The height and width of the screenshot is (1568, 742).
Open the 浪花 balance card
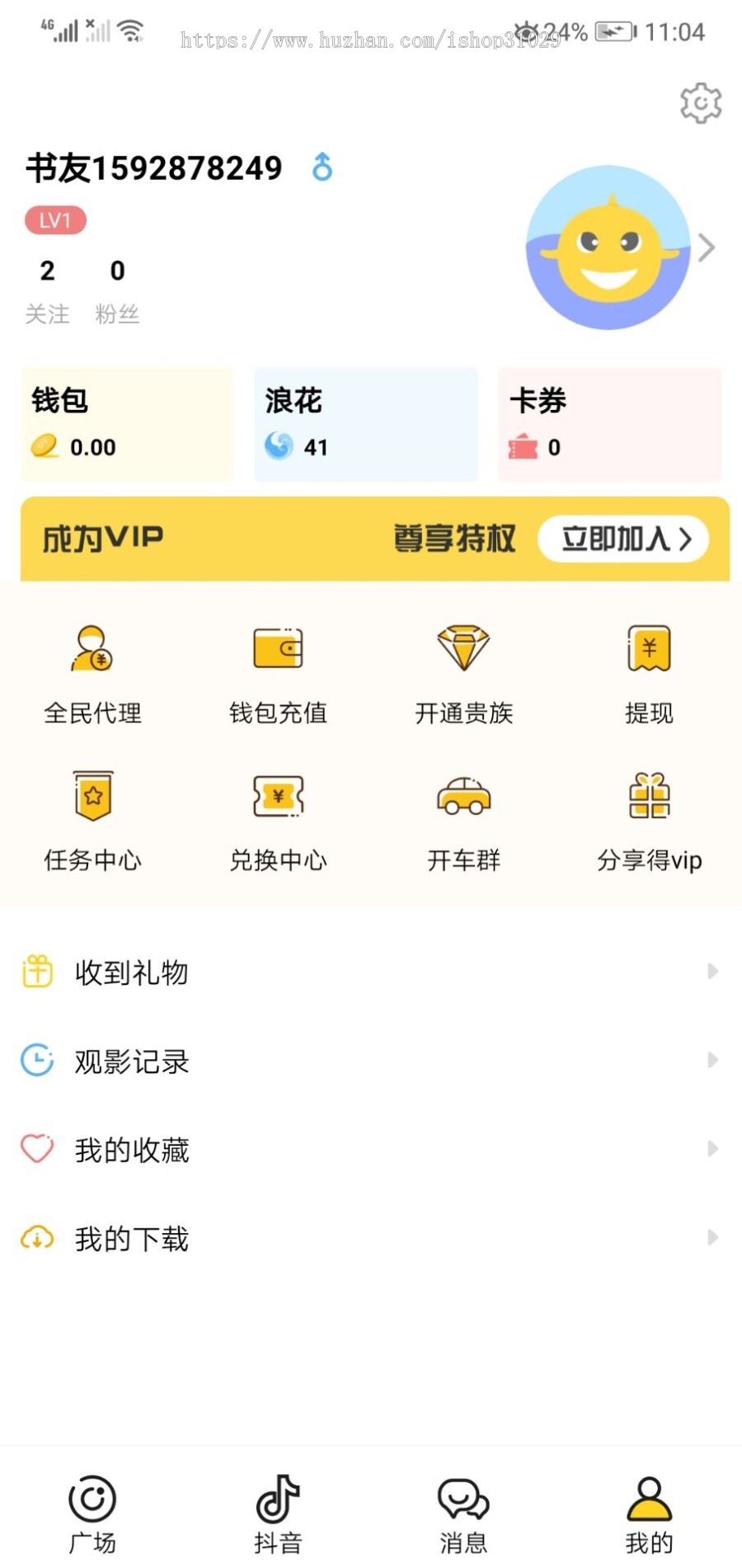tap(365, 424)
